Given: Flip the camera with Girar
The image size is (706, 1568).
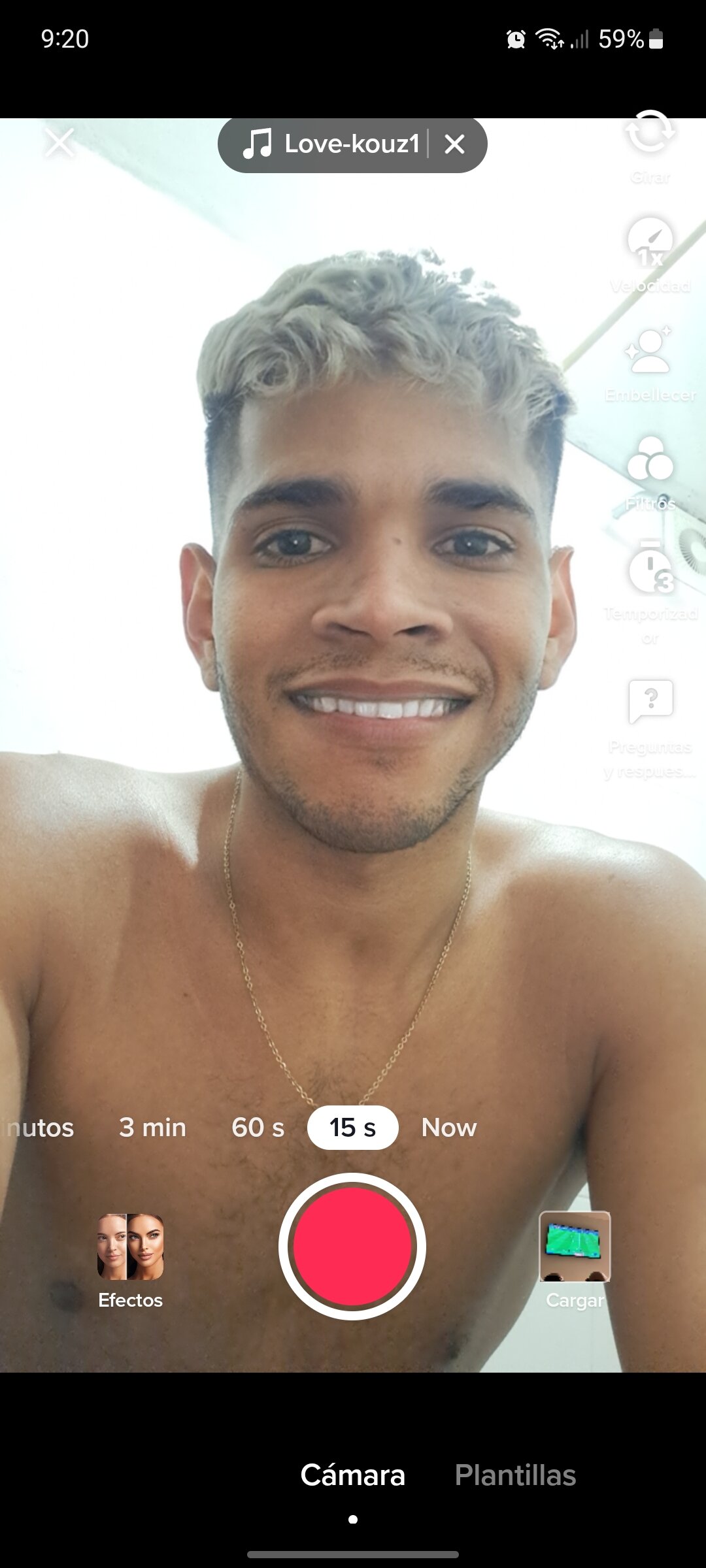Looking at the screenshot, I should coord(650,133).
